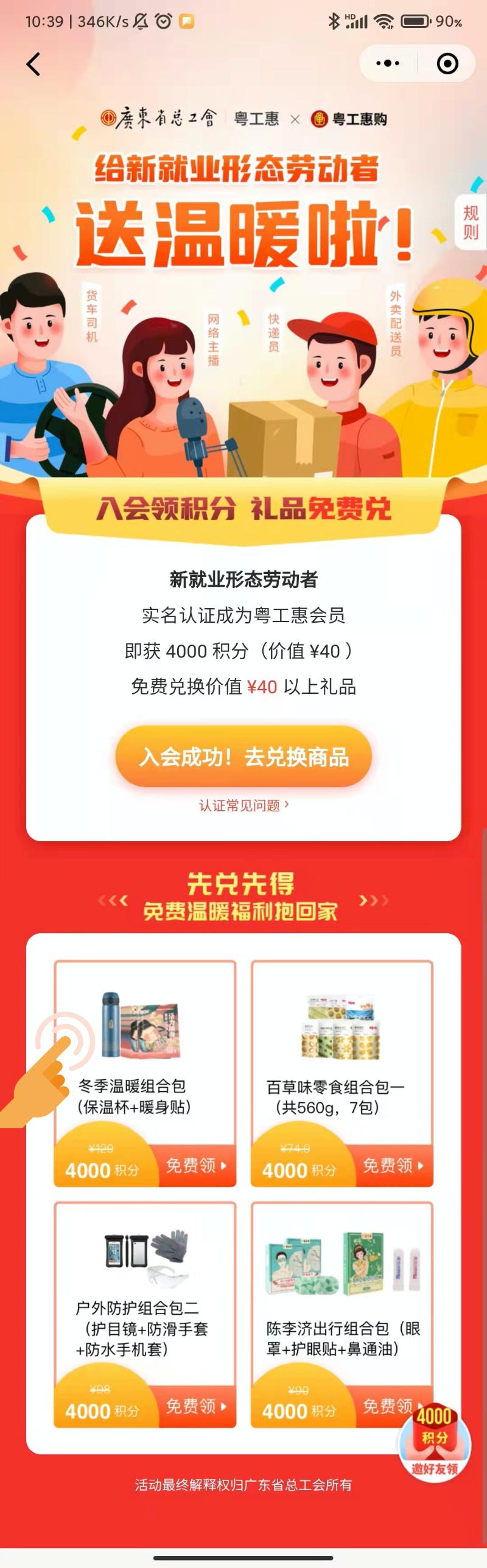The width and height of the screenshot is (487, 1568).
Task: Open 认证常见问题 link
Action: pyautogui.click(x=243, y=805)
